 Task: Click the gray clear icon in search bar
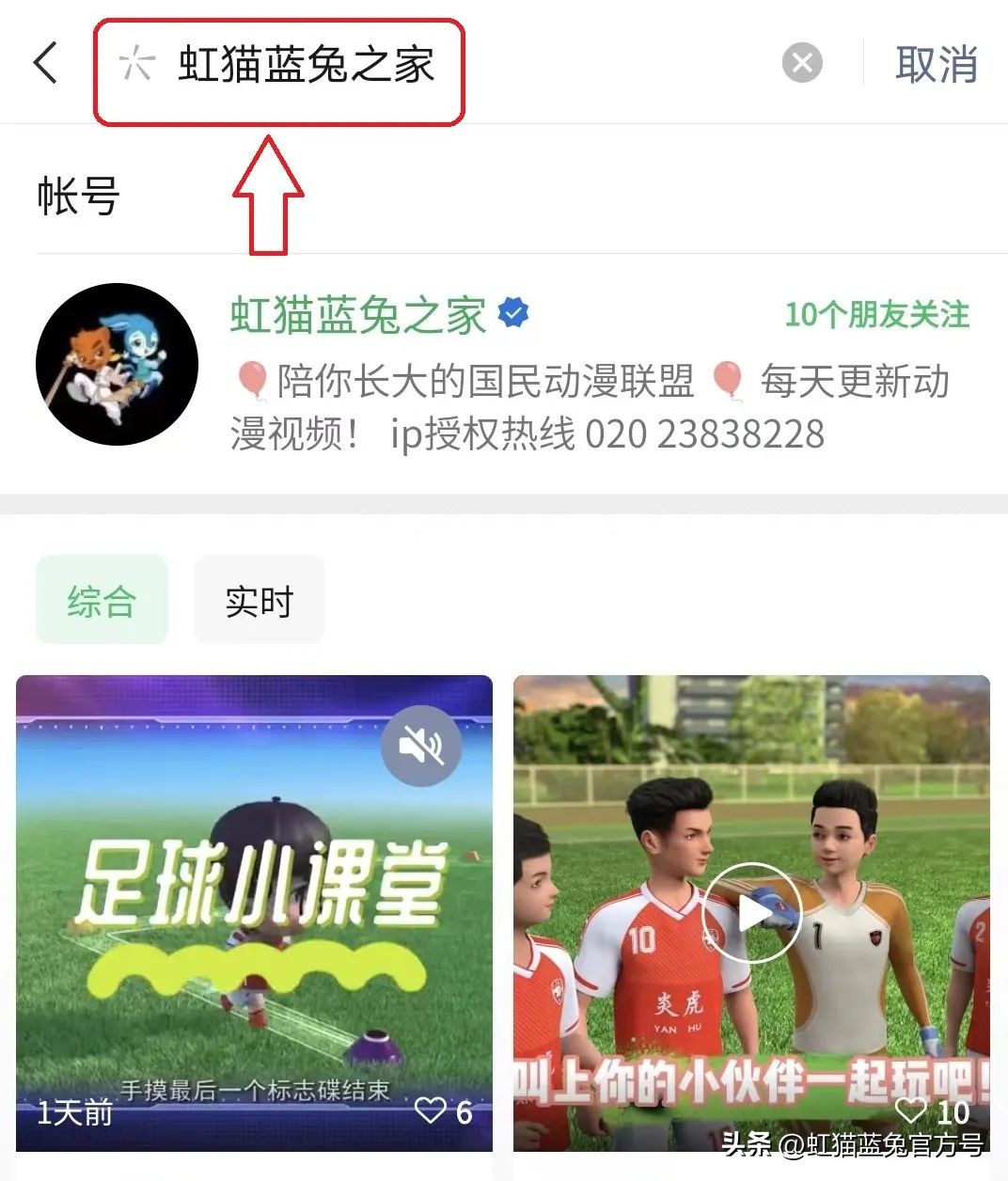coord(801,62)
